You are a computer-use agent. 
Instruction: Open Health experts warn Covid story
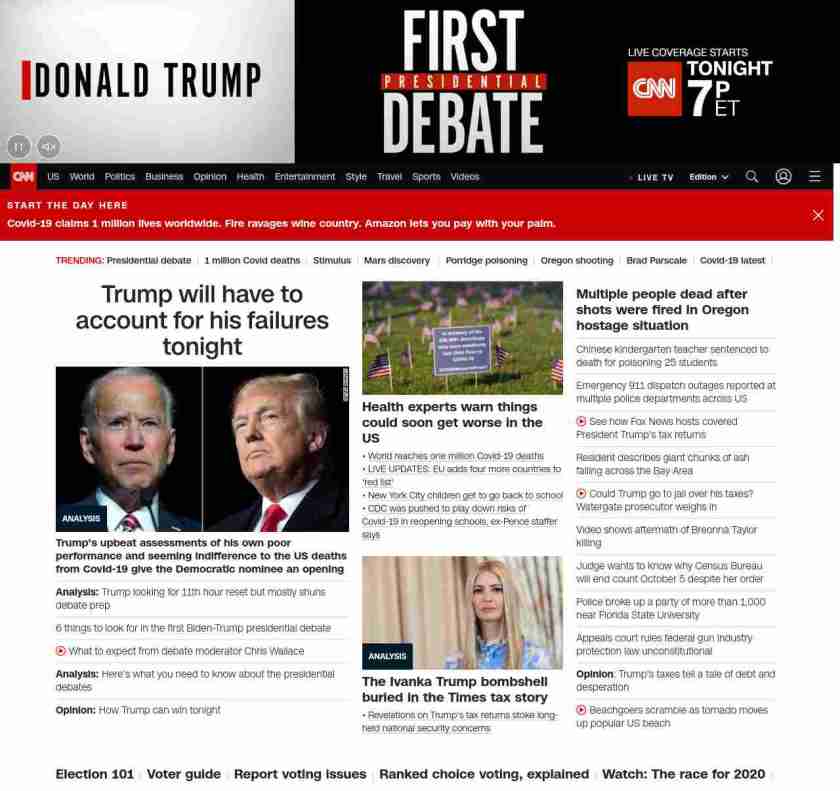coord(449,422)
